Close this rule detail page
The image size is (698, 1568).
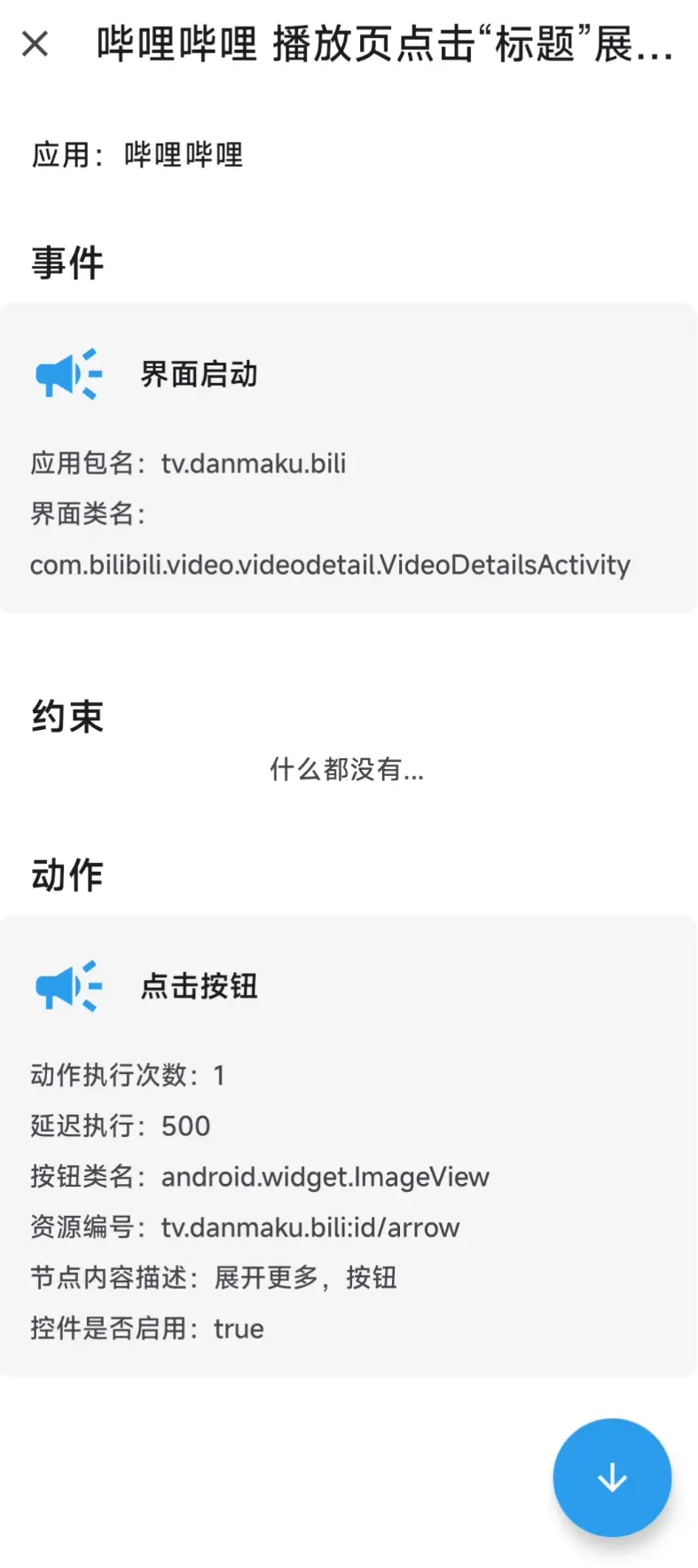(x=35, y=43)
